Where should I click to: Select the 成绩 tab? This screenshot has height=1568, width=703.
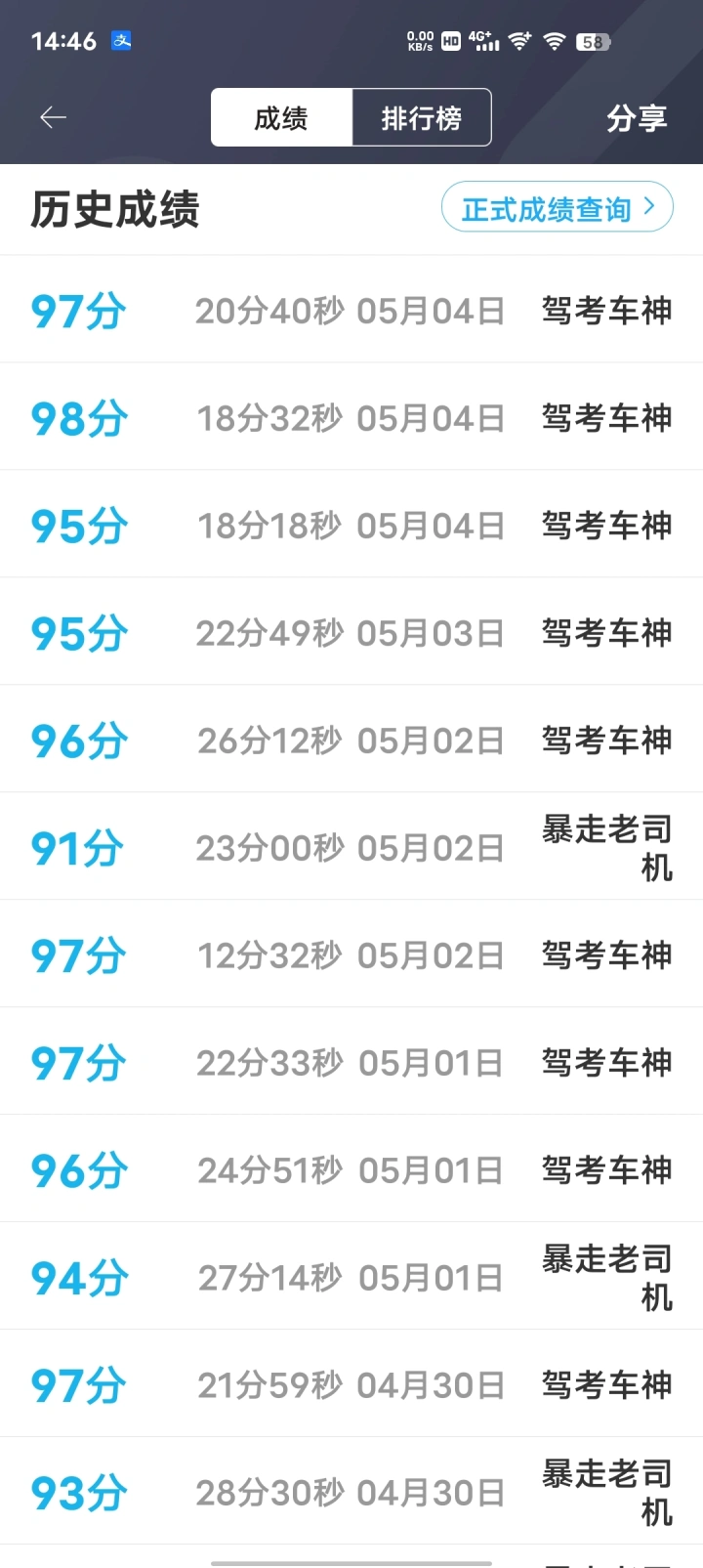tap(281, 118)
